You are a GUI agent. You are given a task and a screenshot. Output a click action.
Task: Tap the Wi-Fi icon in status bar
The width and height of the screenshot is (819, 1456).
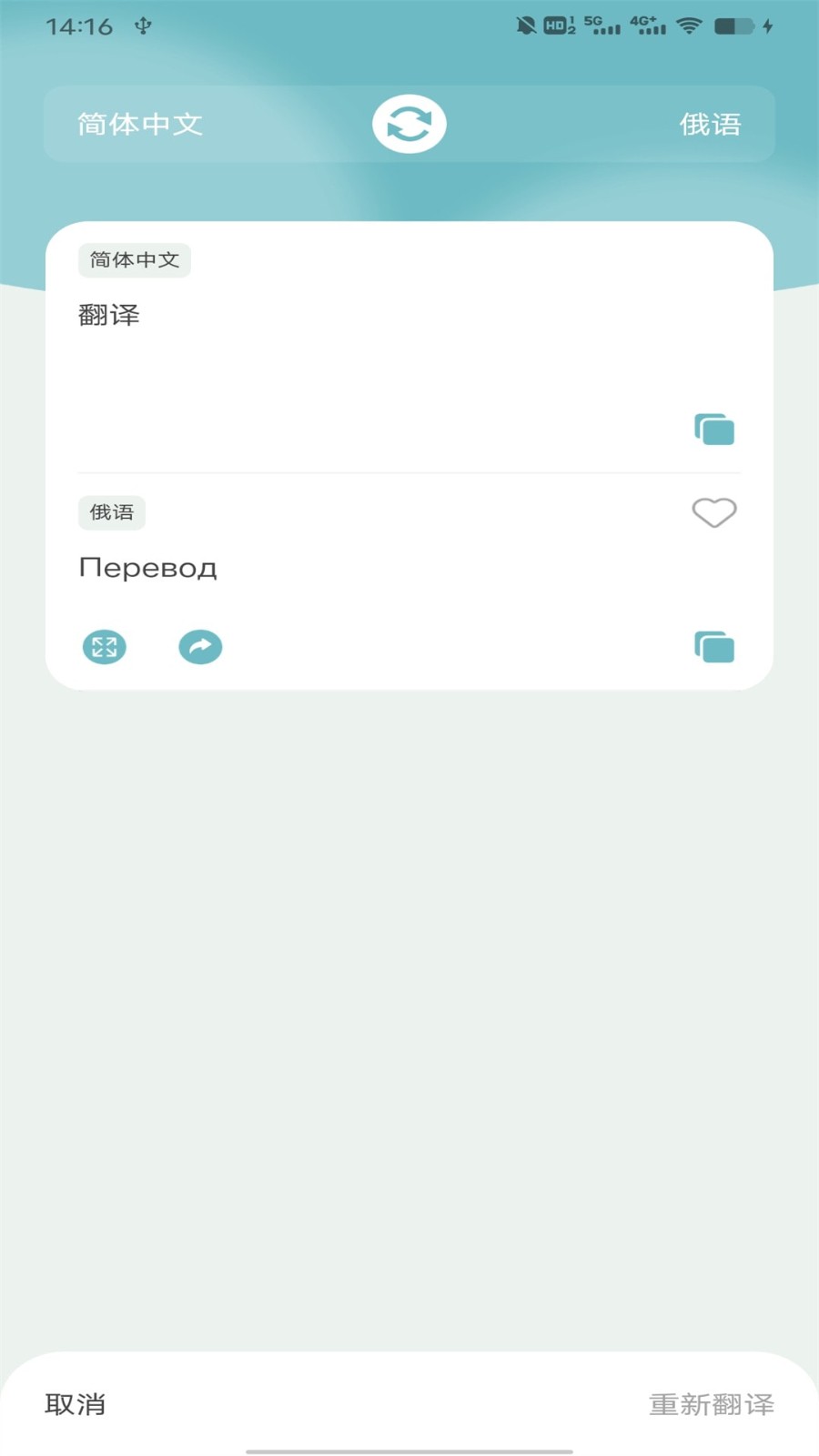coord(691,25)
